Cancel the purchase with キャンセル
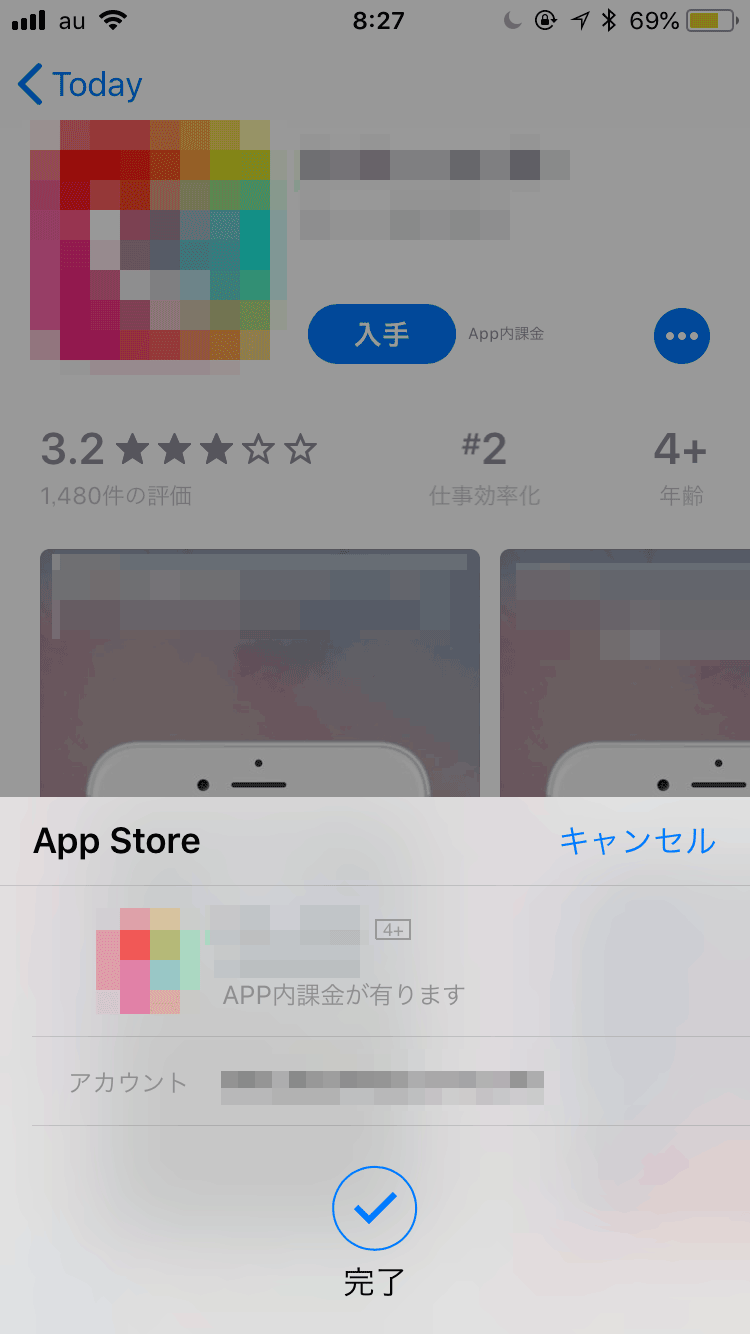 (637, 843)
